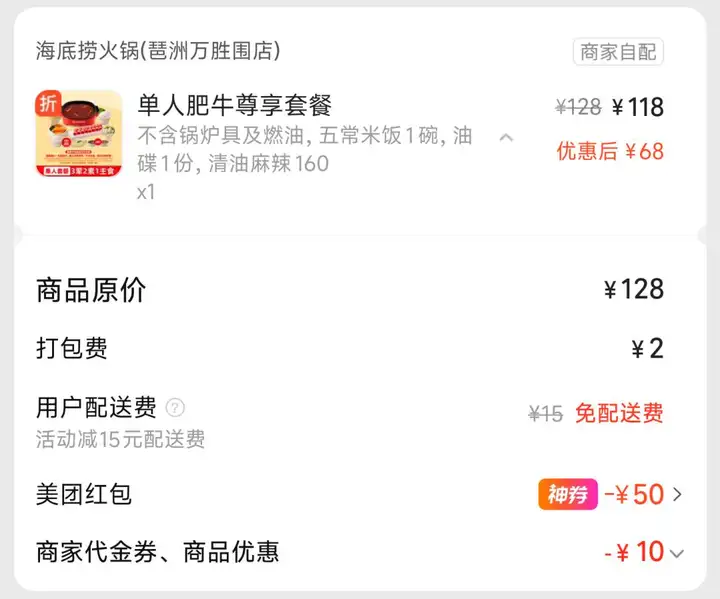Image resolution: width=720 pixels, height=599 pixels.
Task: Open the 单人肥牛尊享套餐 product image
Action: pos(78,134)
